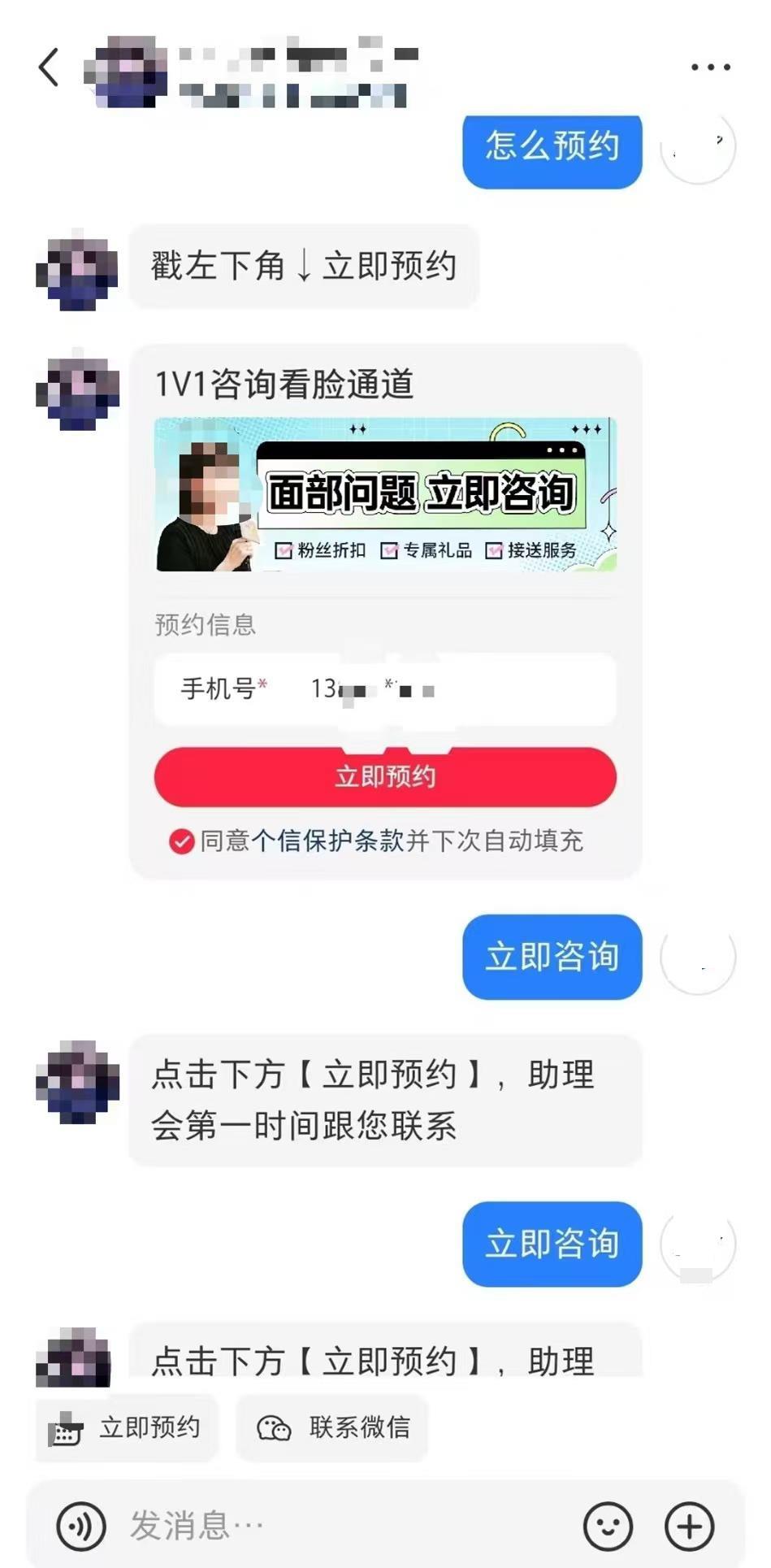Select the 联系微信 chip
This screenshot has height=1568, width=771.
pyautogui.click(x=332, y=1427)
